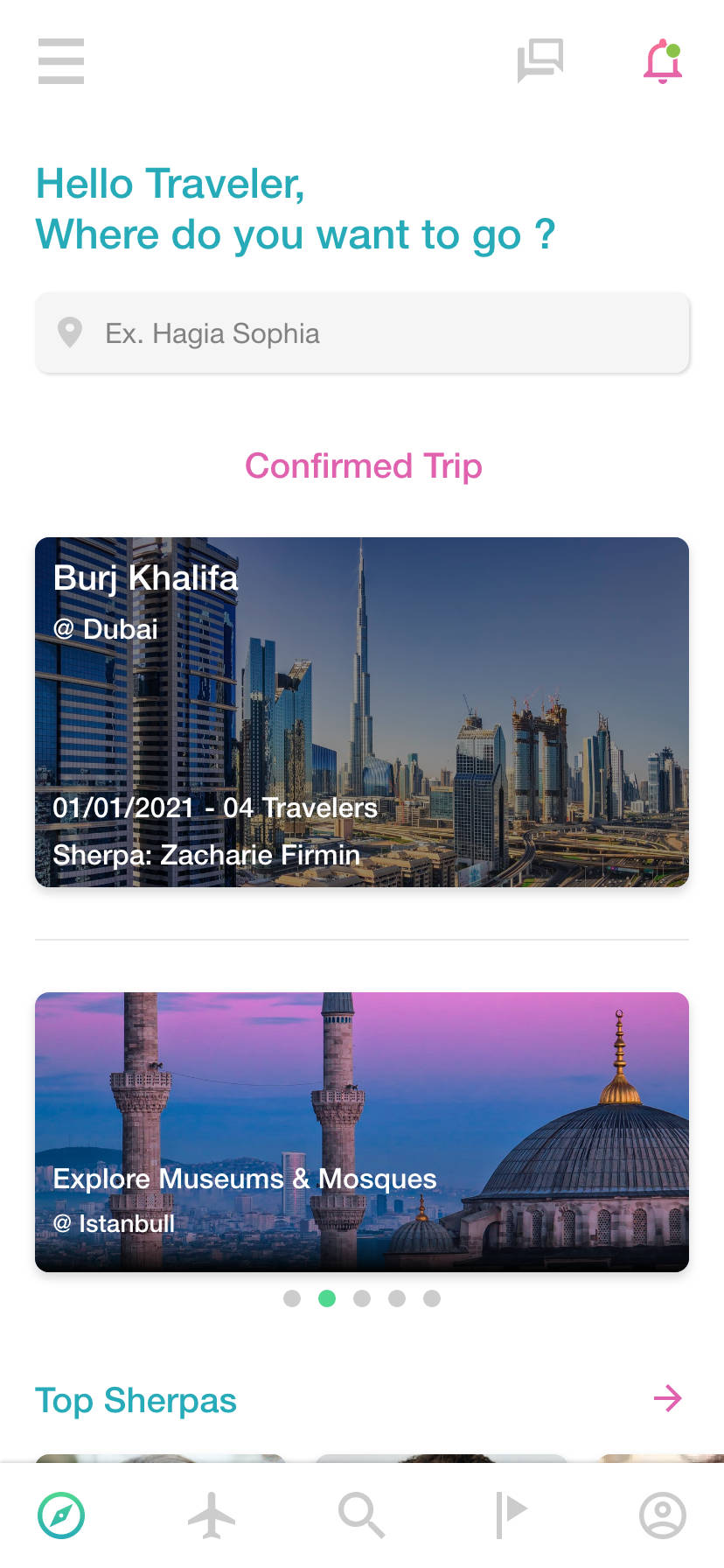The image size is (724, 1568).
Task: Tap the destination search field
Action: pyautogui.click(x=362, y=333)
